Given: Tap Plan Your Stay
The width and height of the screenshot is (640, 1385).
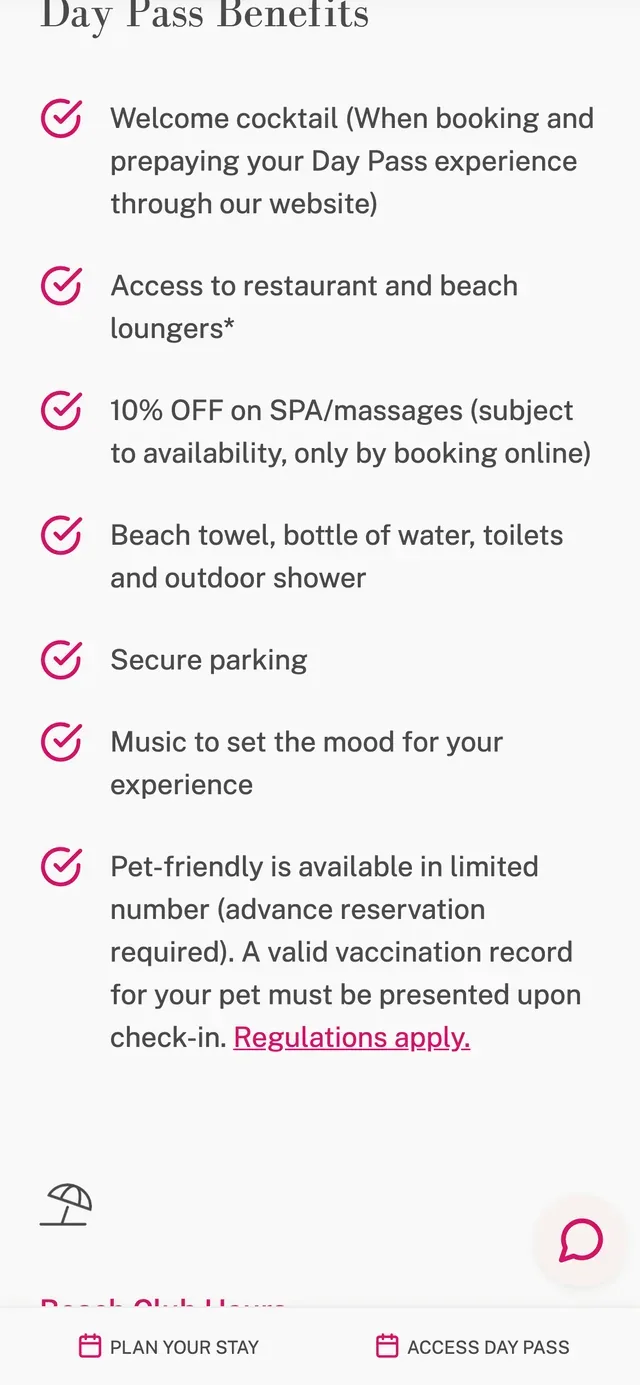Looking at the screenshot, I should tap(168, 1347).
